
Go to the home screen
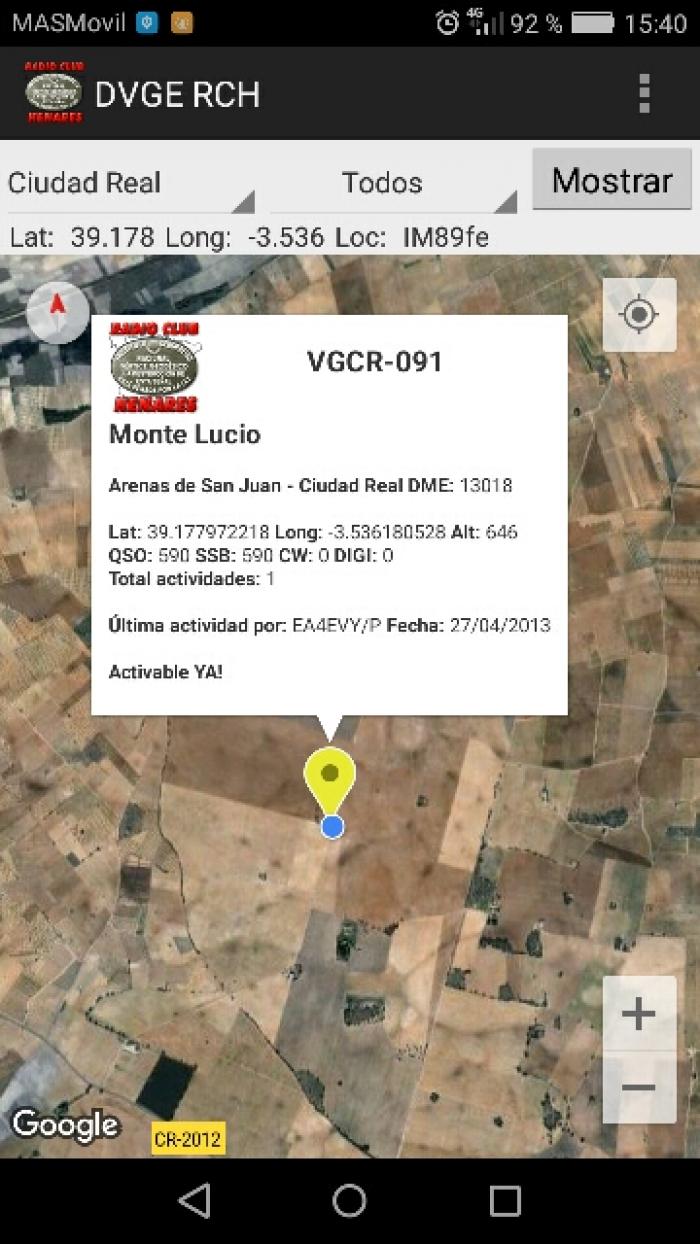pos(349,1200)
